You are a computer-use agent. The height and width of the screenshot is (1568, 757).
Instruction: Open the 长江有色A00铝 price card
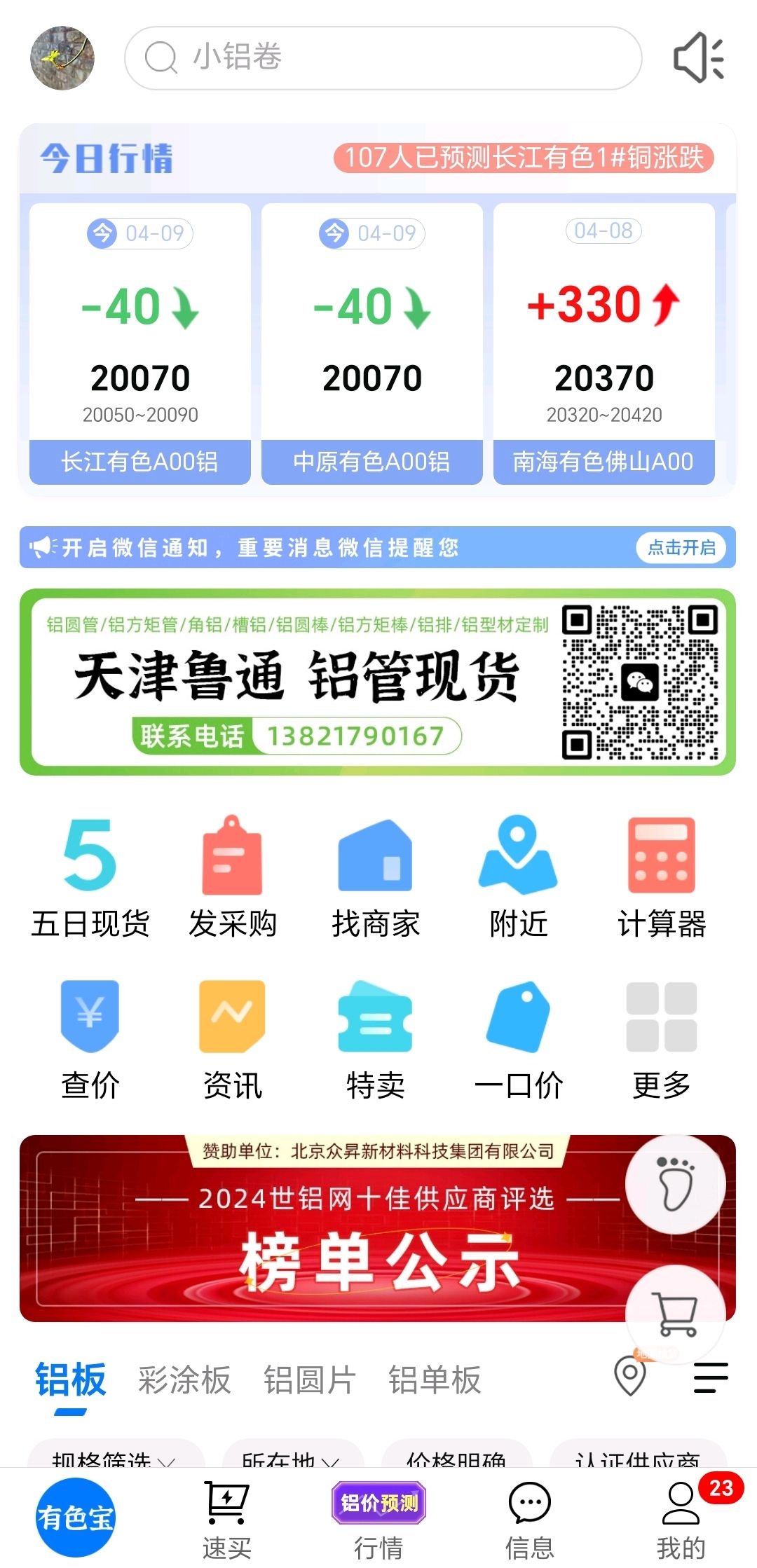(x=140, y=343)
